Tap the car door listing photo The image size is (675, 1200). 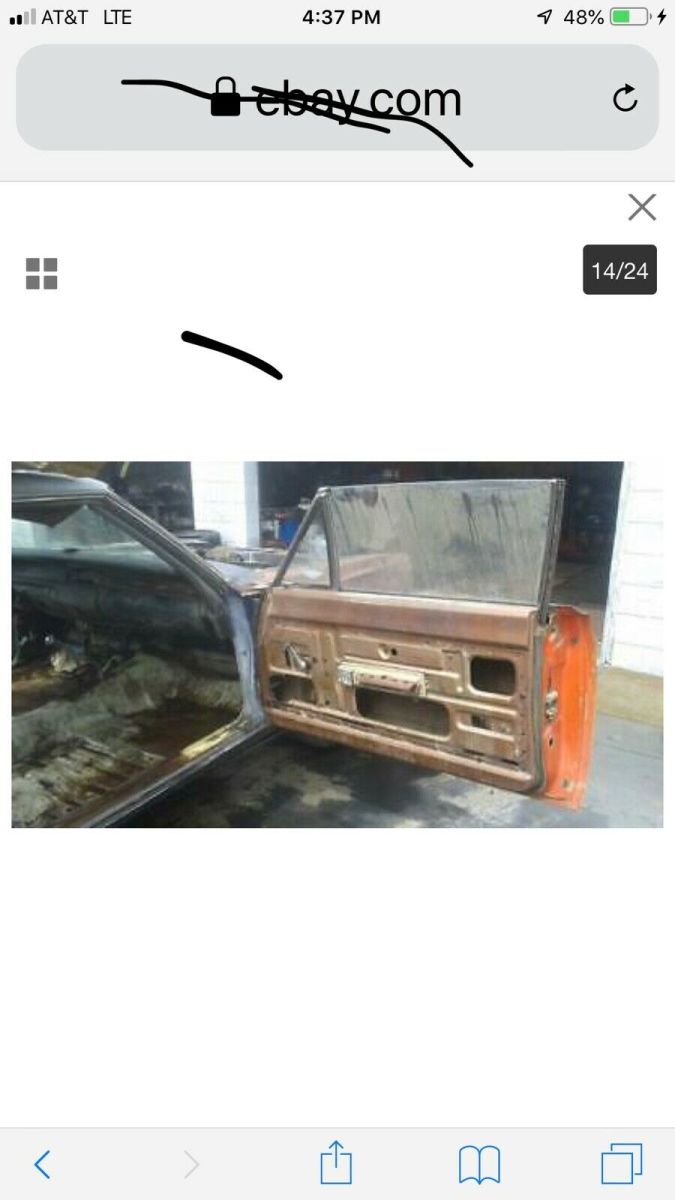337,644
